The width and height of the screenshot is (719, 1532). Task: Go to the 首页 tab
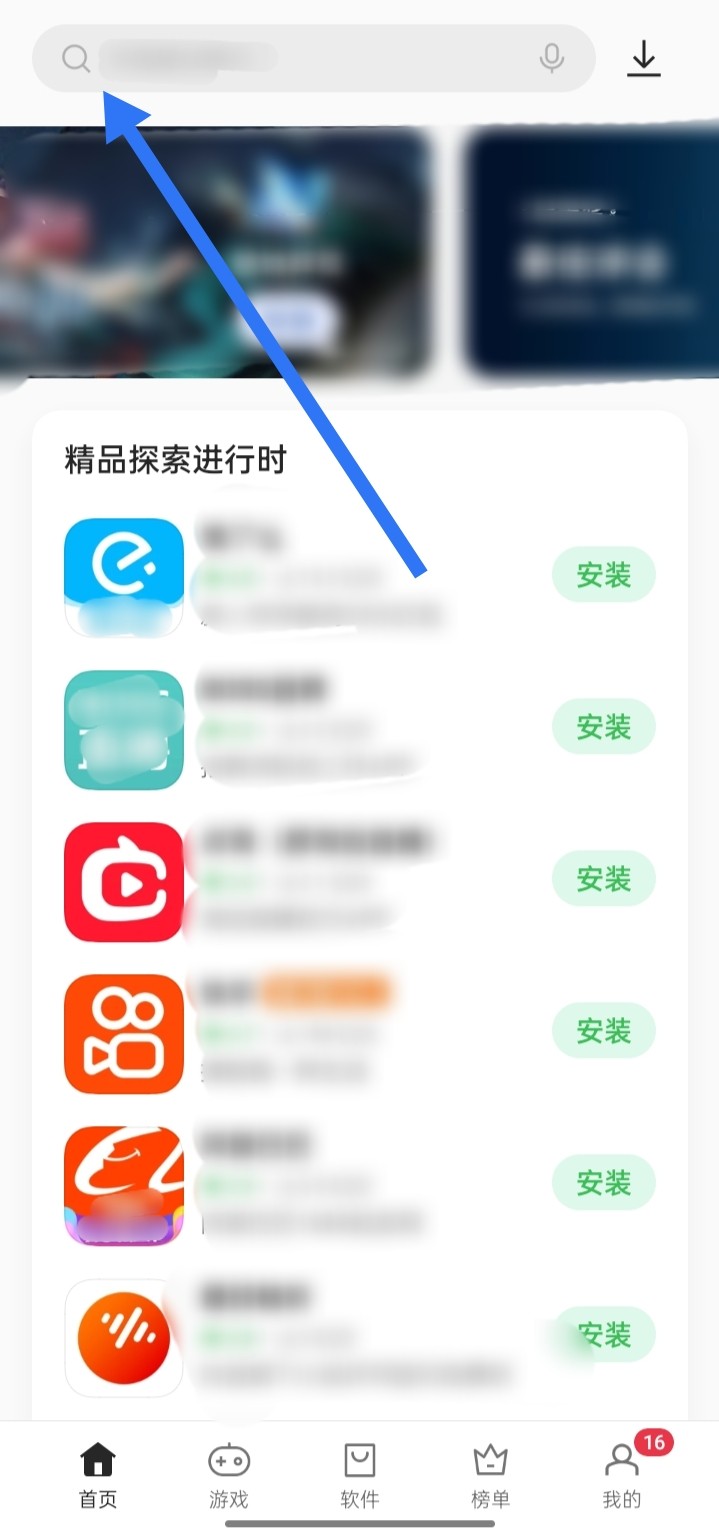pyautogui.click(x=97, y=1475)
